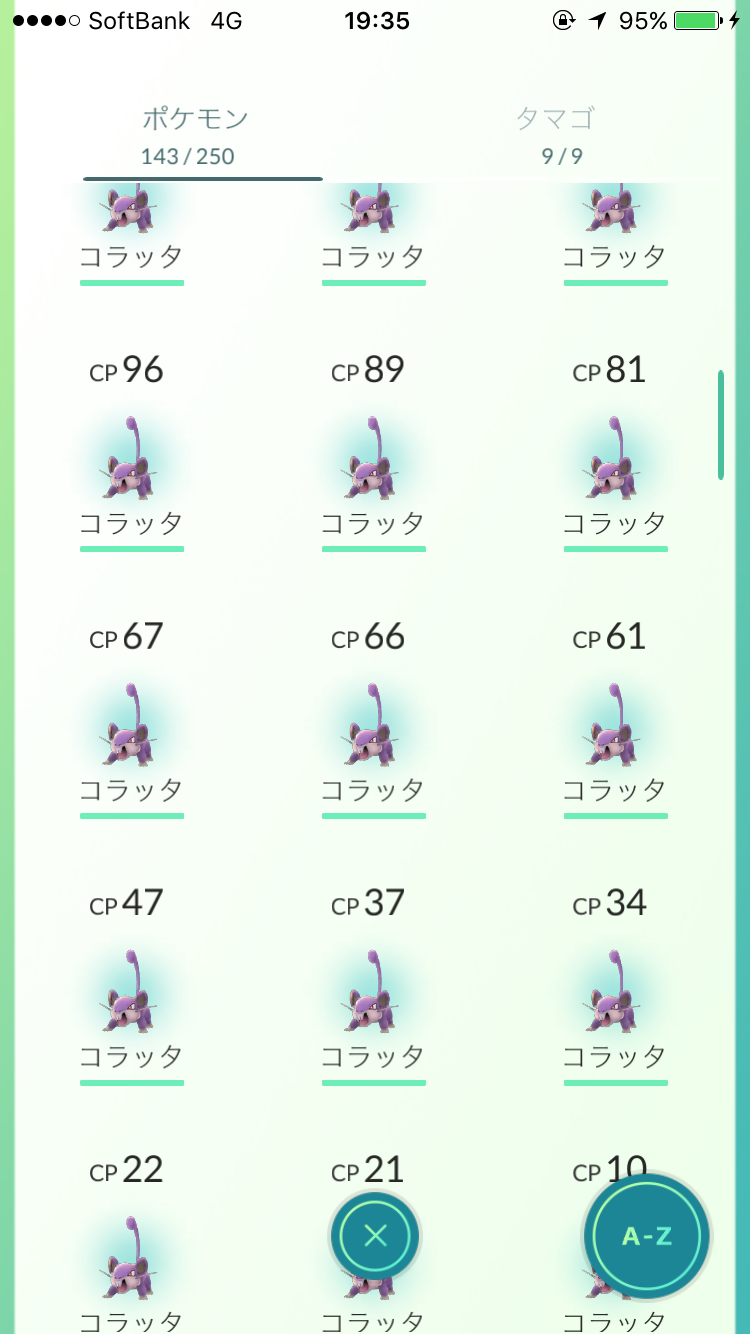Screen dimensions: 750x1334
Task: Open the CP 21 コラッタ details
Action: 373,1170
